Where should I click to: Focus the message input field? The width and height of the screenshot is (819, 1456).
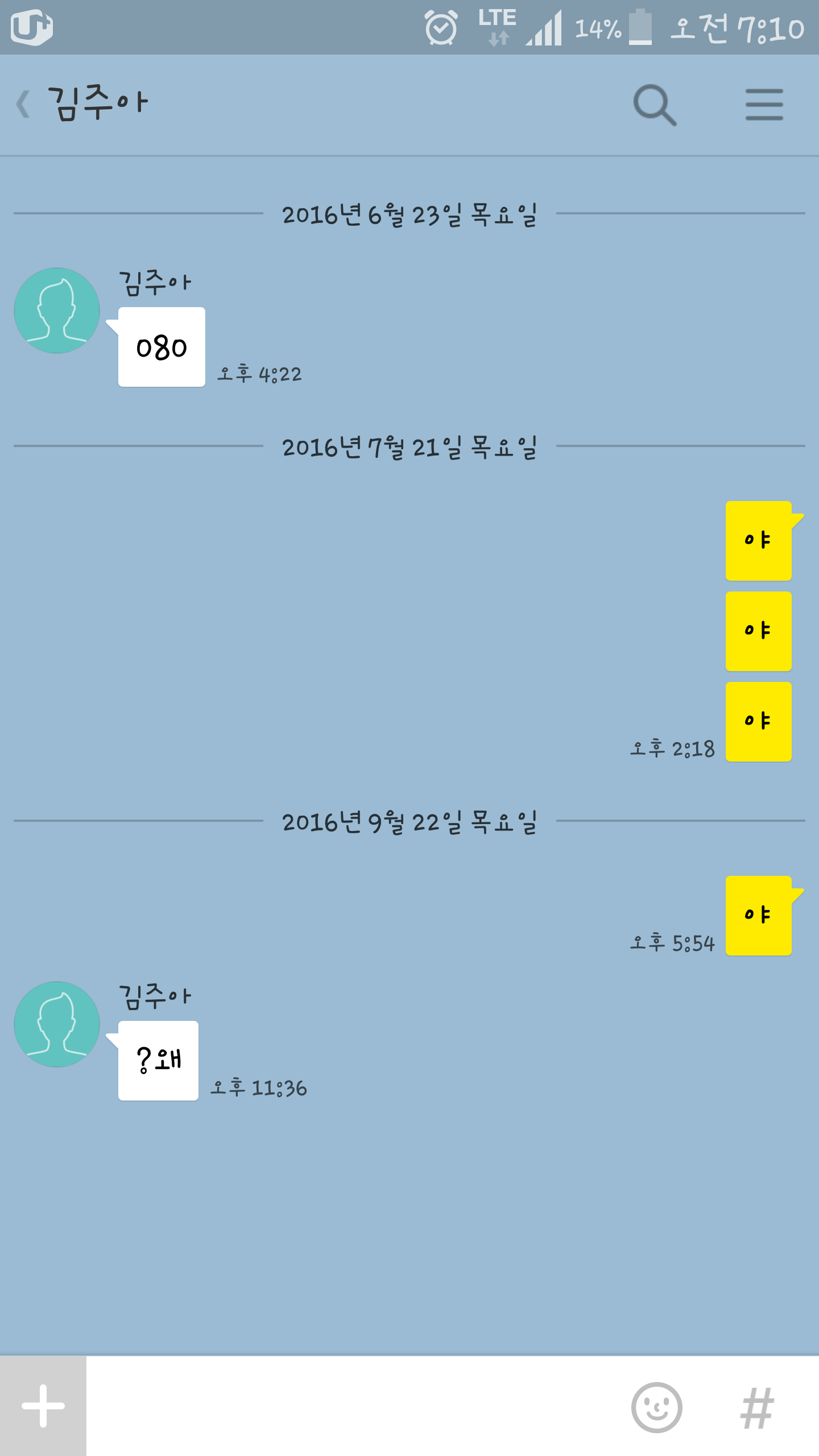pyautogui.click(x=353, y=1406)
